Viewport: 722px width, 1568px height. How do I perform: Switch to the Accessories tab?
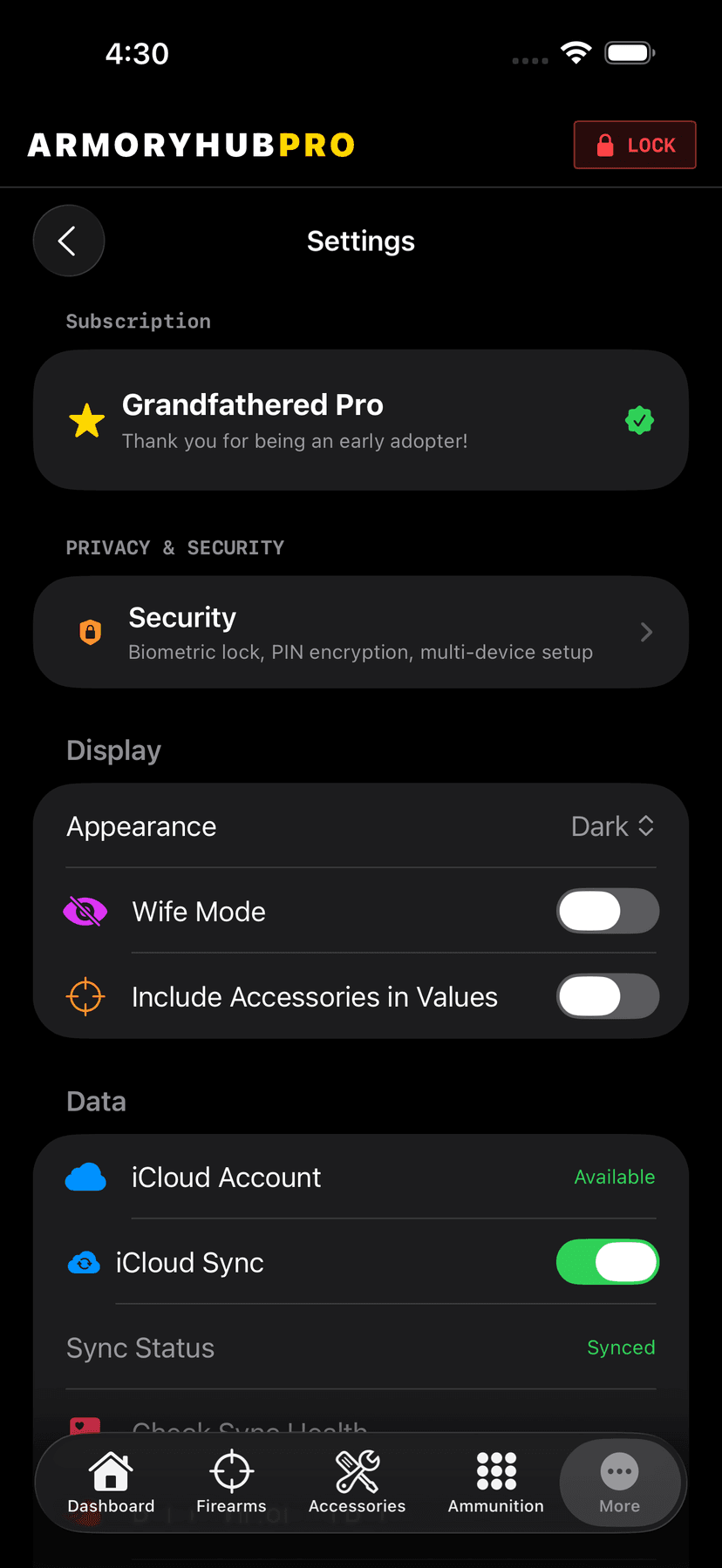coord(357,1483)
